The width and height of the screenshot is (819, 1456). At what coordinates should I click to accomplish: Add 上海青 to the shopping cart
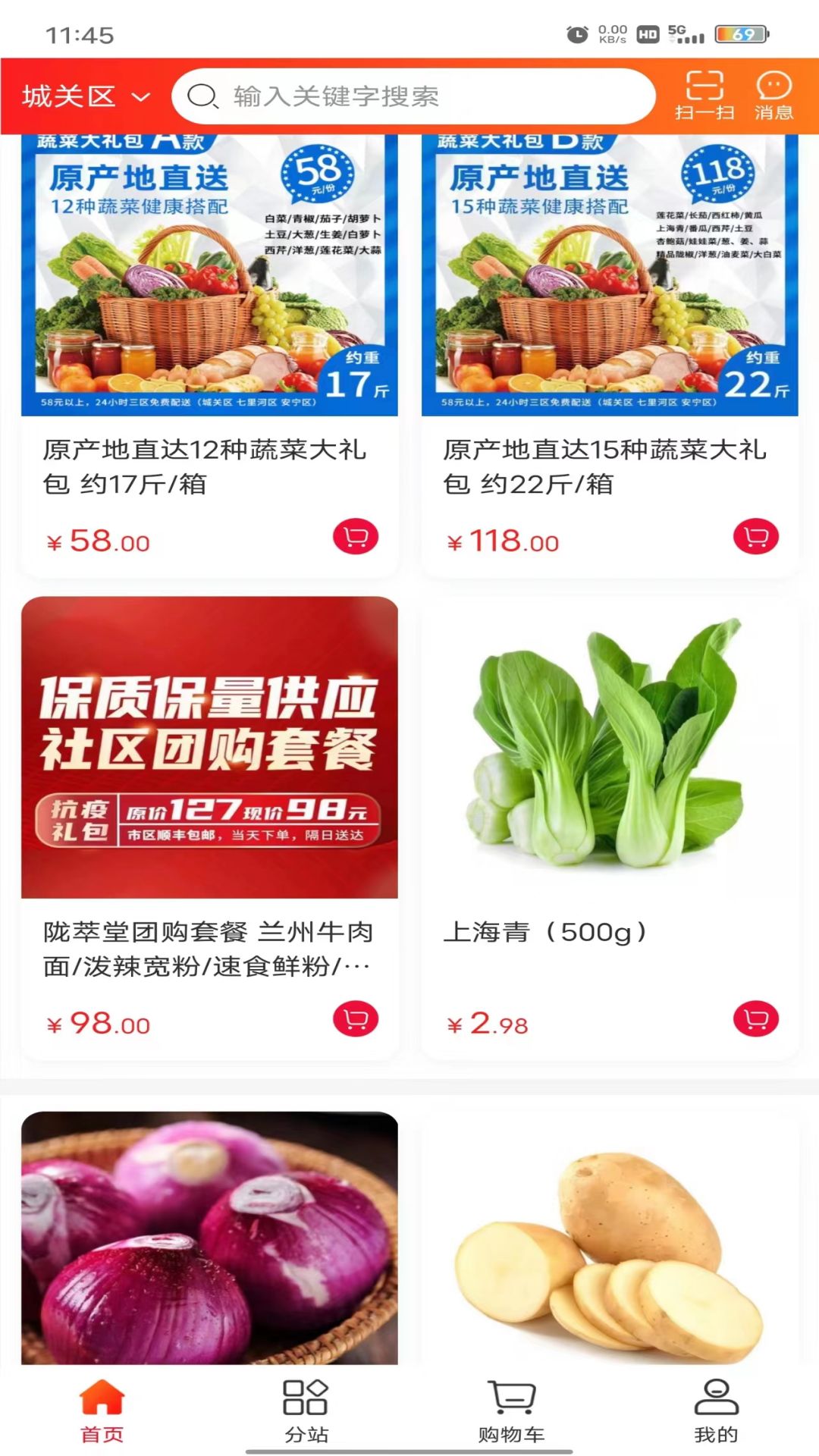click(756, 1018)
